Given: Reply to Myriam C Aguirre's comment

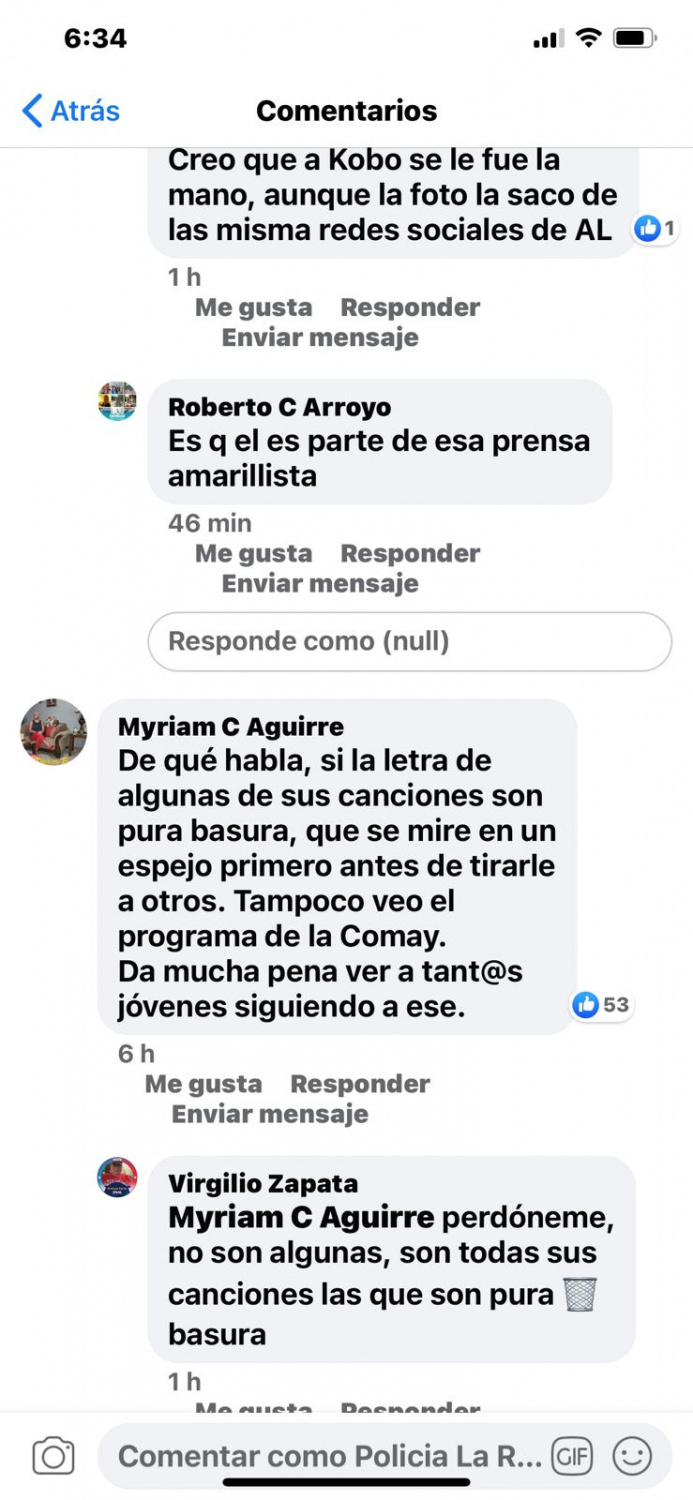Looking at the screenshot, I should point(360,1084).
